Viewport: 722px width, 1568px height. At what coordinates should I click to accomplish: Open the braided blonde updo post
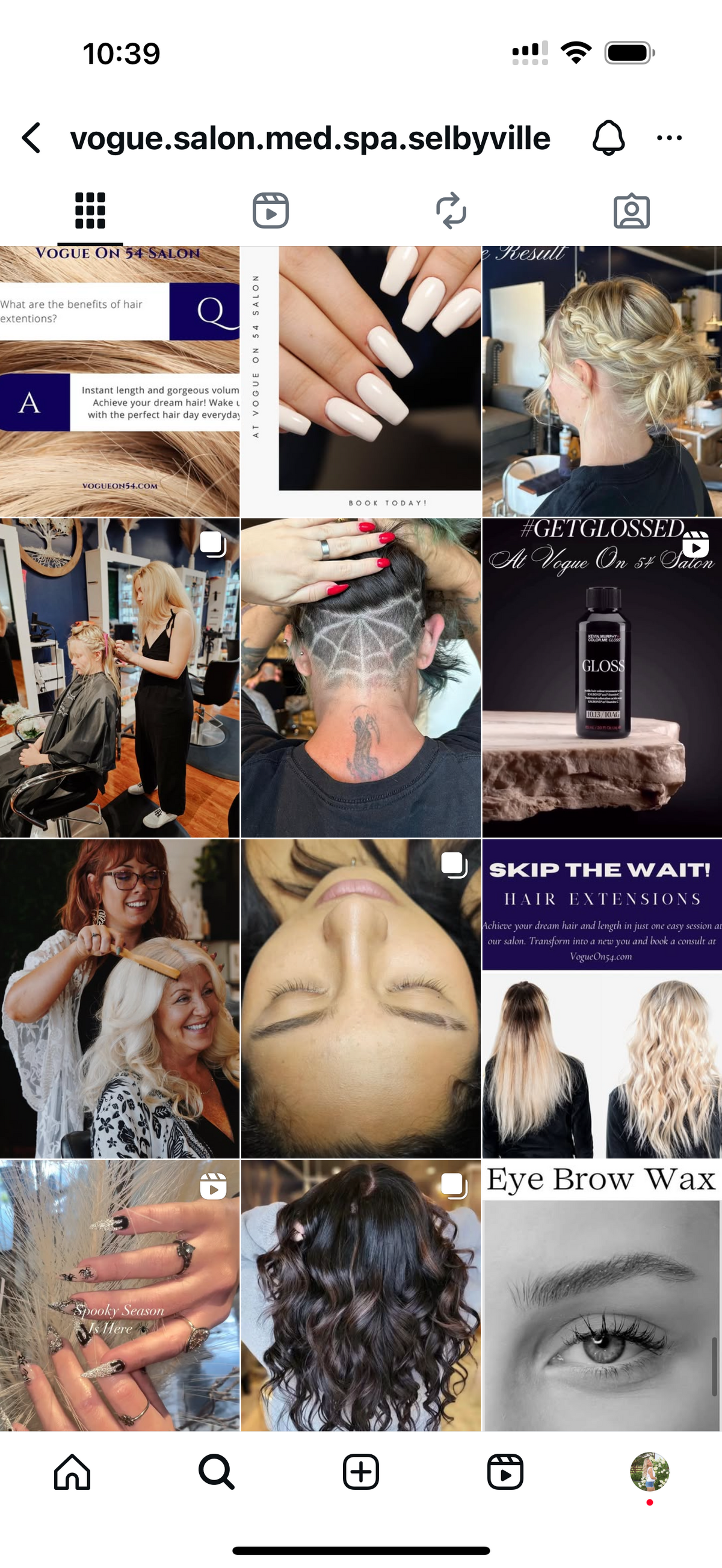point(602,381)
